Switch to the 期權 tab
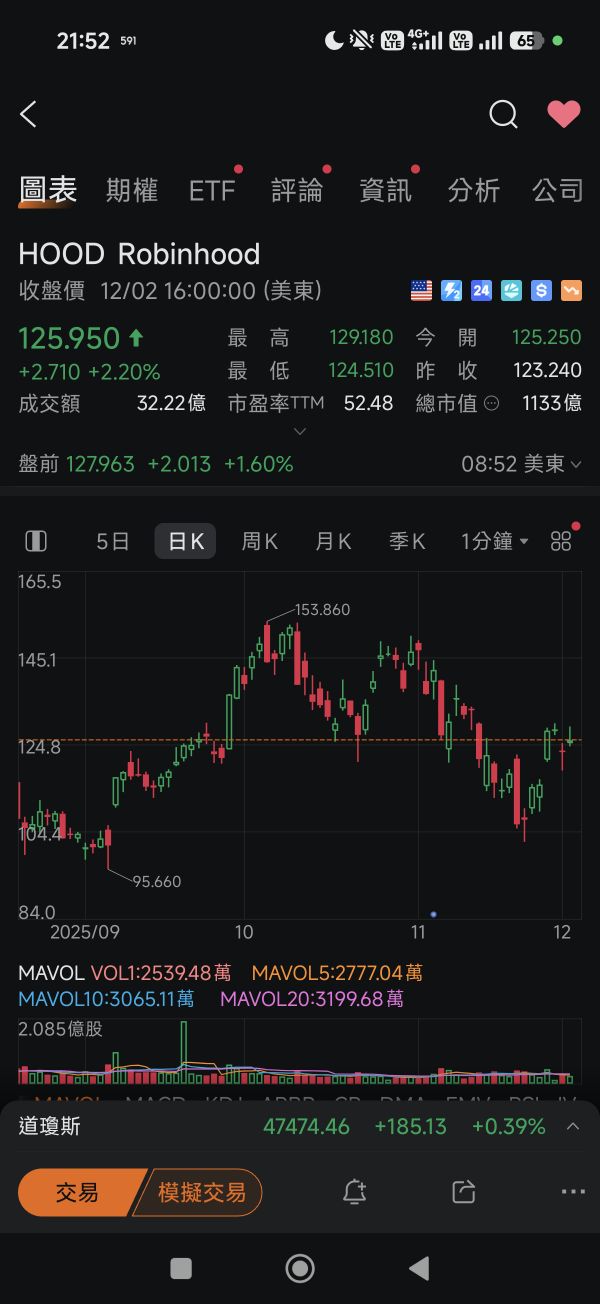 [x=132, y=190]
